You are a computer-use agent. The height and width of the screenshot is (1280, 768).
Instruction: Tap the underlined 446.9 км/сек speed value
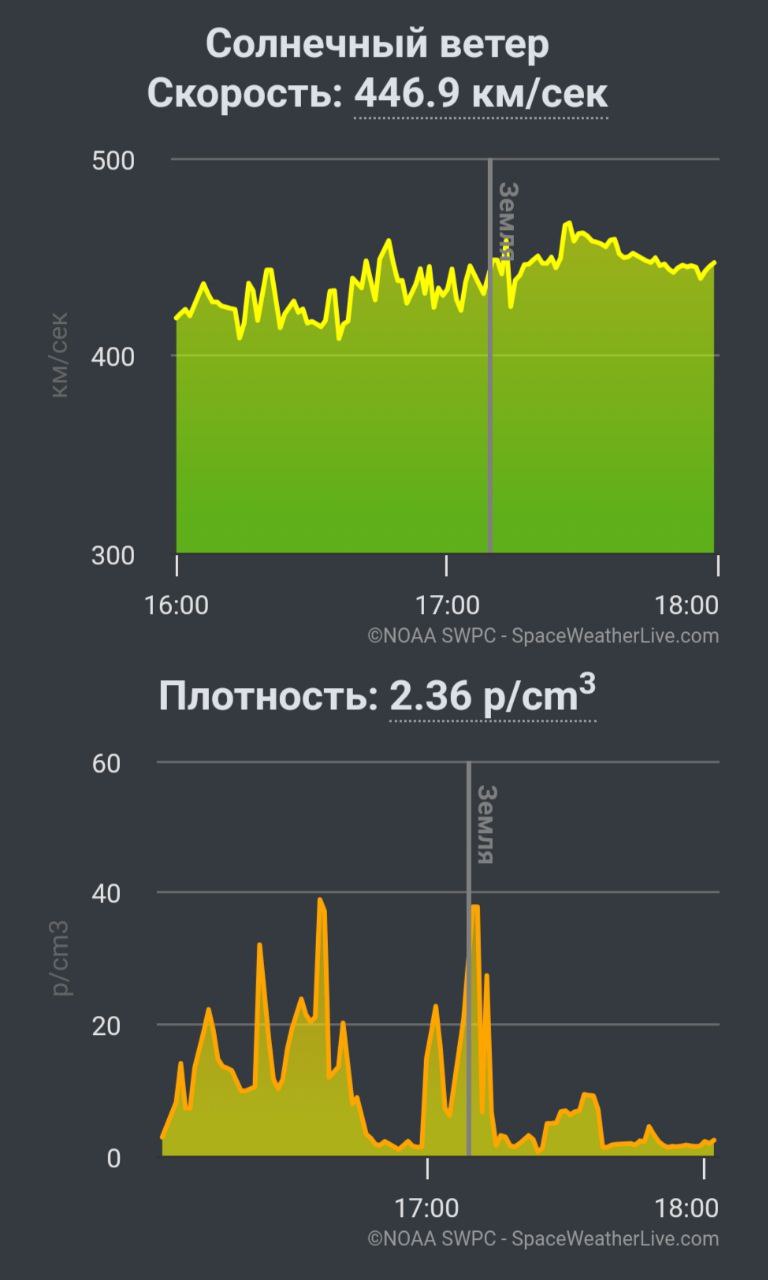[481, 93]
